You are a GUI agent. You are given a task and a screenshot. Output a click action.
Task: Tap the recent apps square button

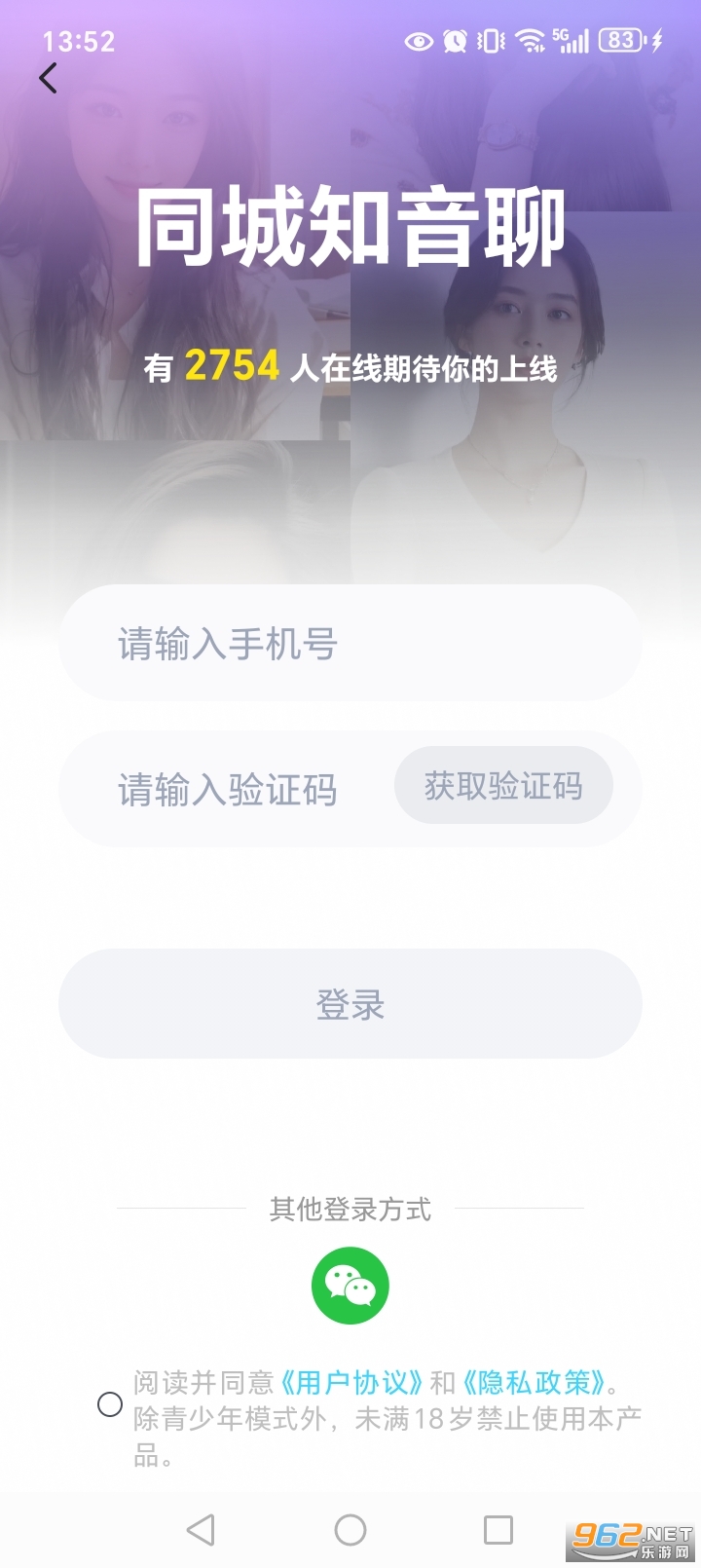point(498,1530)
